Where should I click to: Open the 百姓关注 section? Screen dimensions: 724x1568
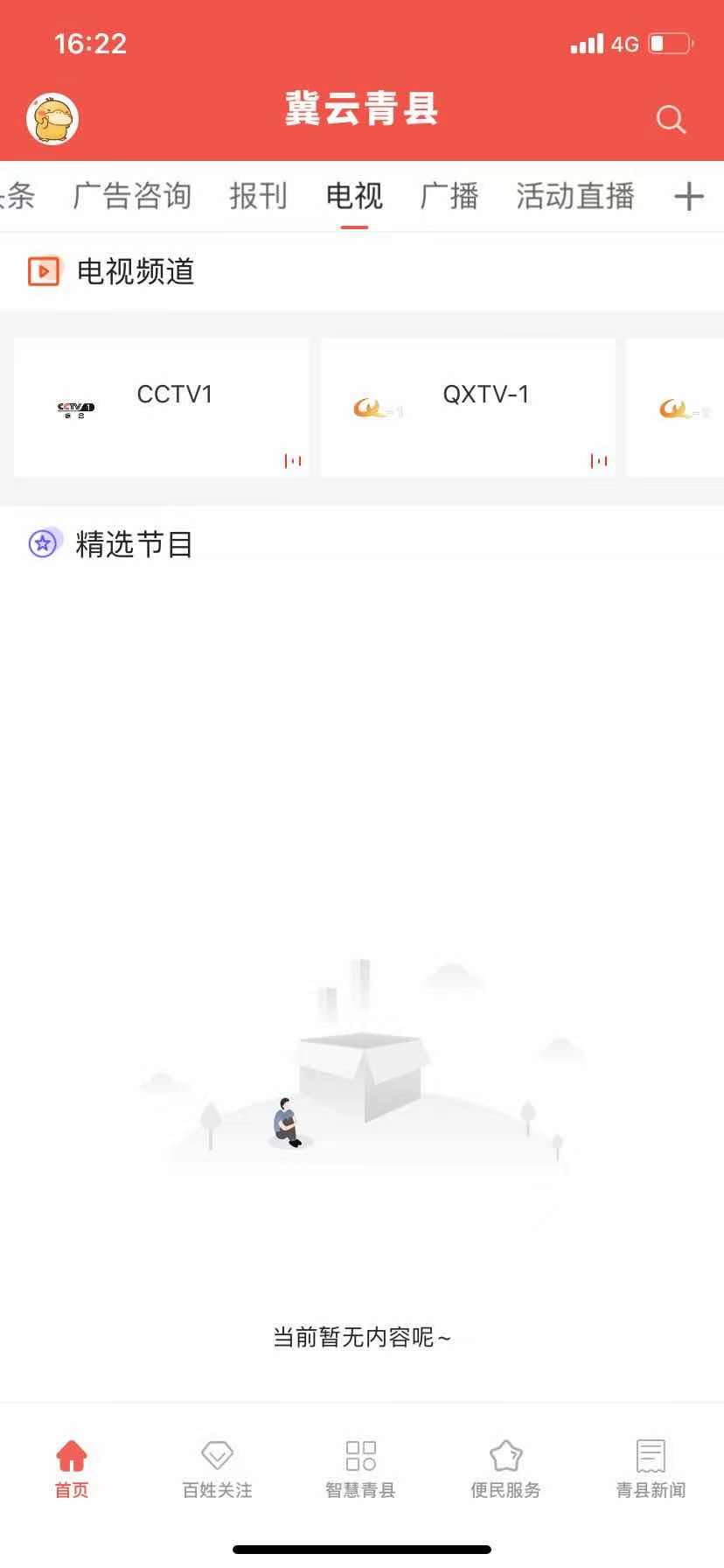click(217, 1469)
